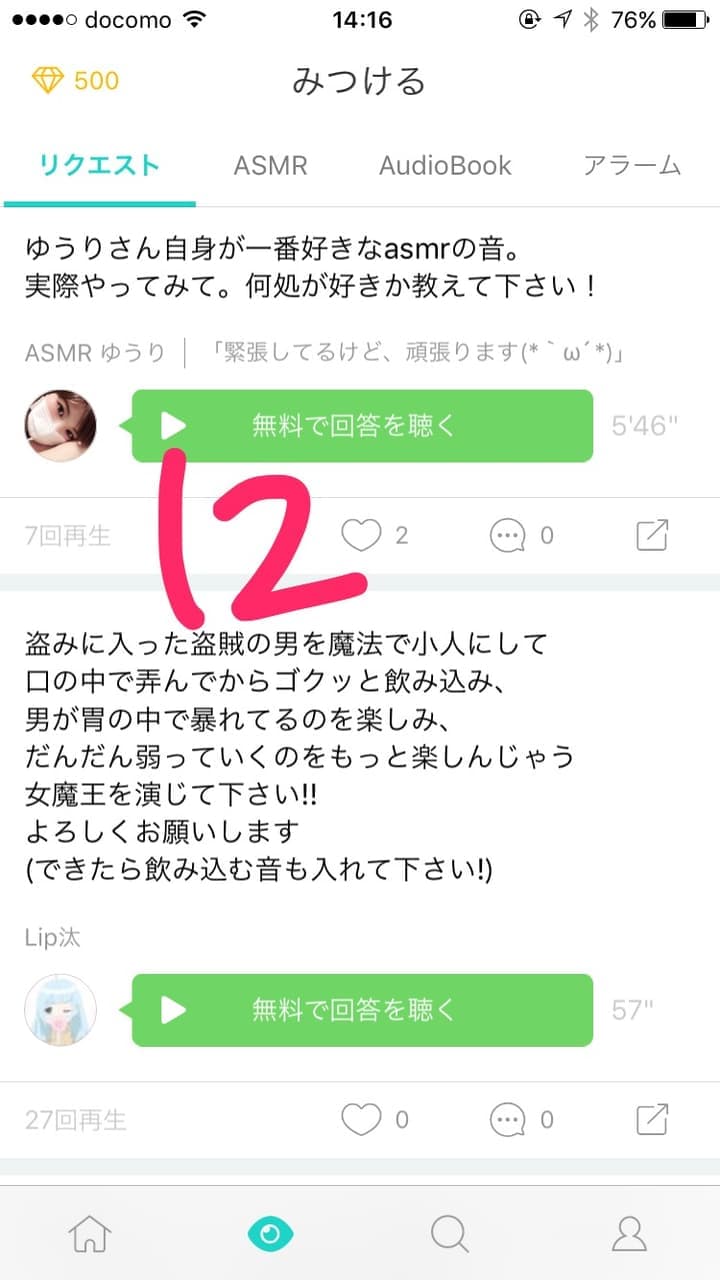Select the eye-shaped discover icon in bottom bar
Screen dimensions: 720x1280
(270, 1235)
